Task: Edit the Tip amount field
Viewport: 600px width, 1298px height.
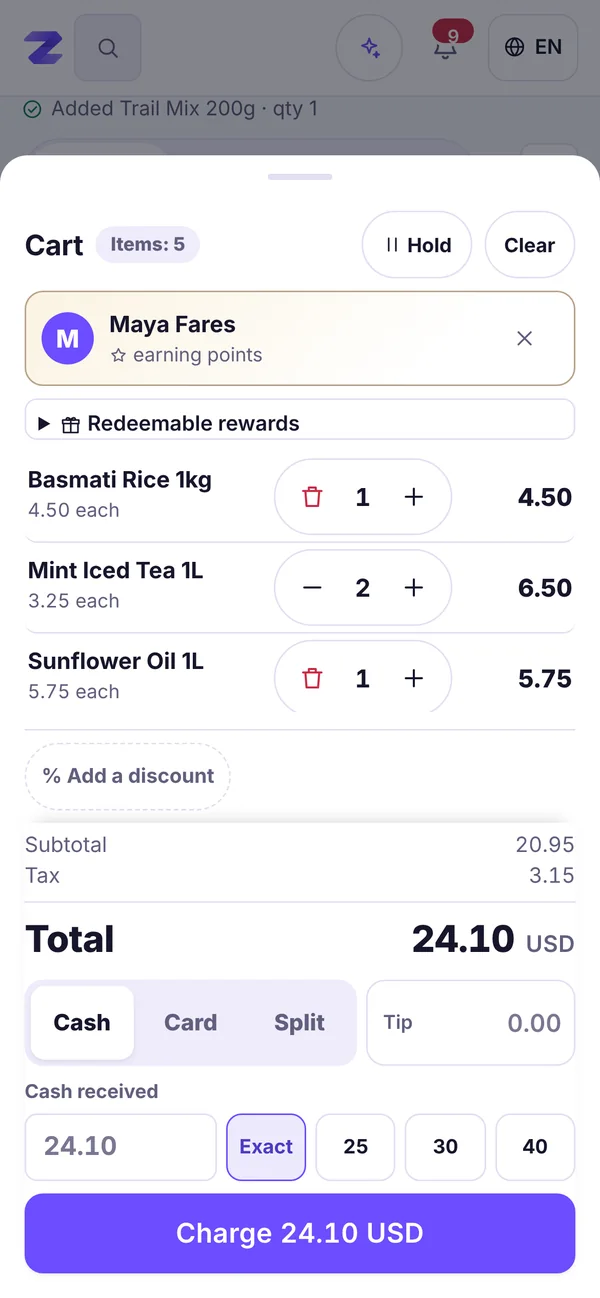Action: click(471, 1023)
